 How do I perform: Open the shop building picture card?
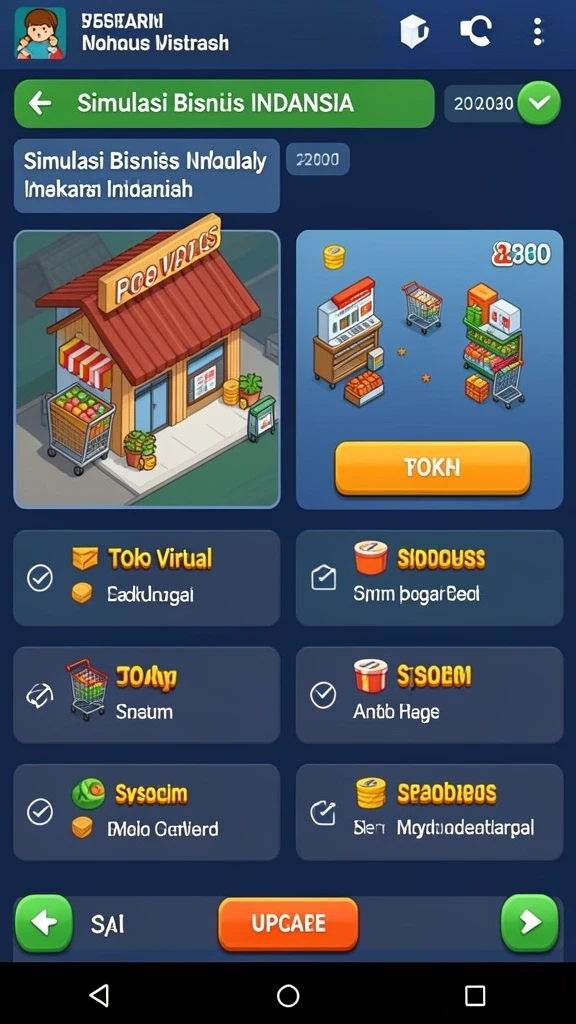tap(147, 369)
